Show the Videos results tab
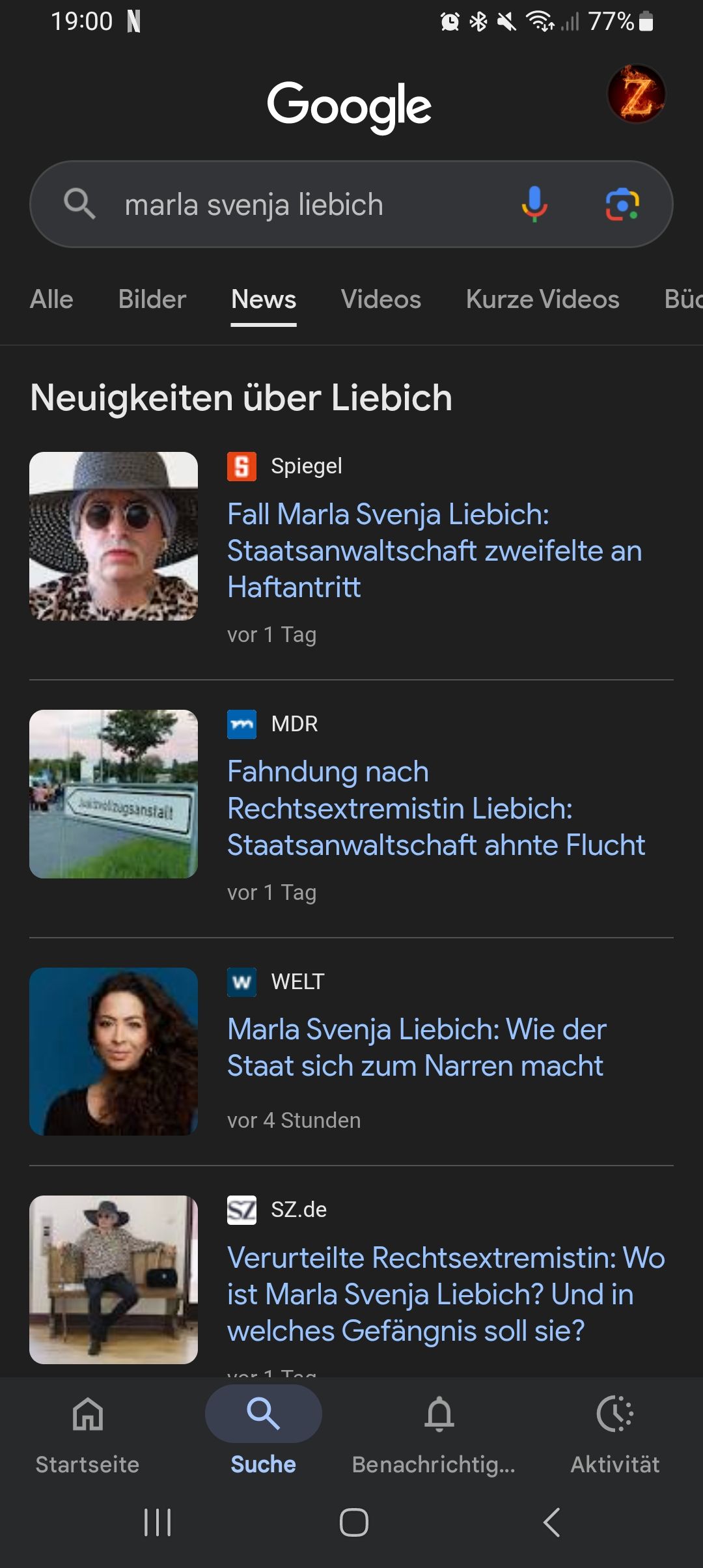This screenshot has height=1568, width=703. coord(381,300)
